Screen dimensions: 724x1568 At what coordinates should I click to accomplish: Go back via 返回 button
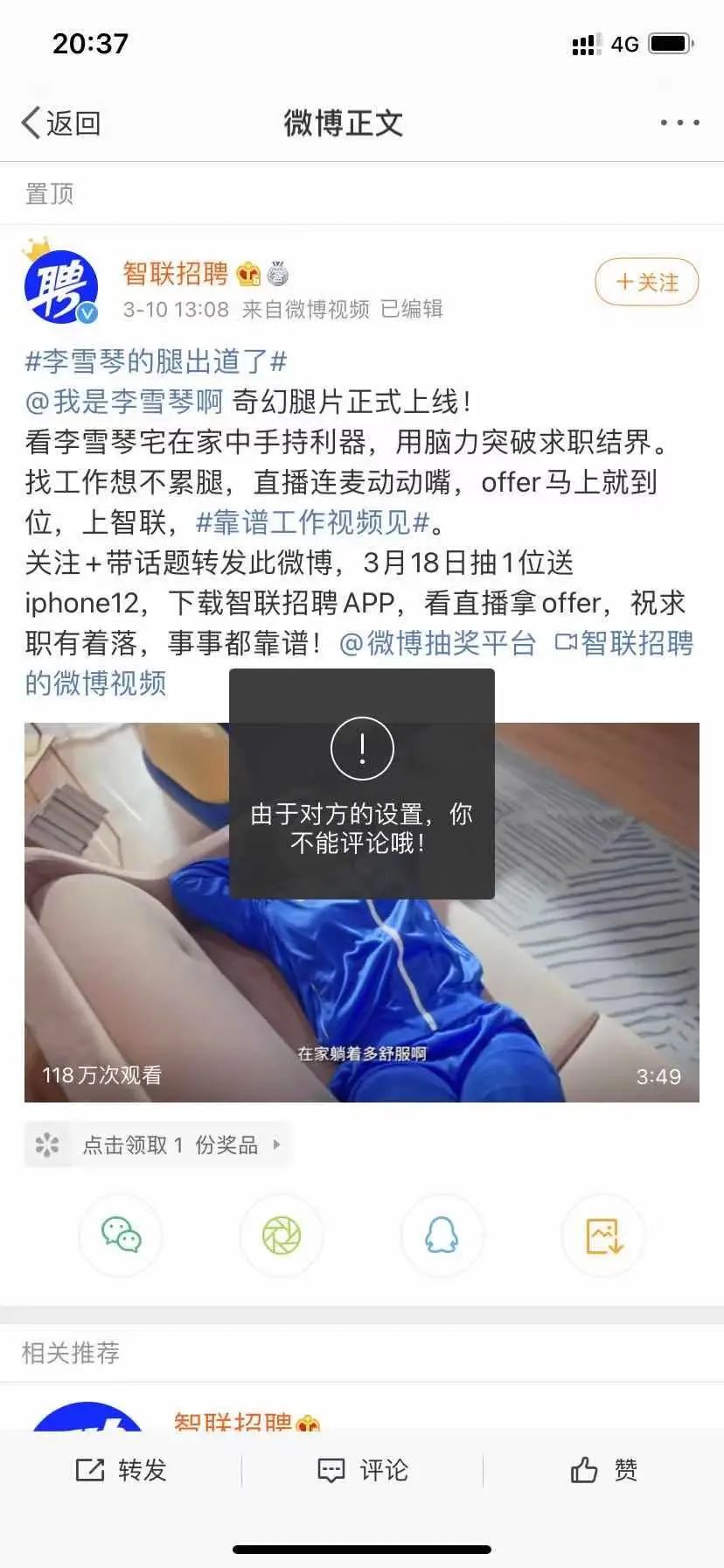tap(61, 123)
